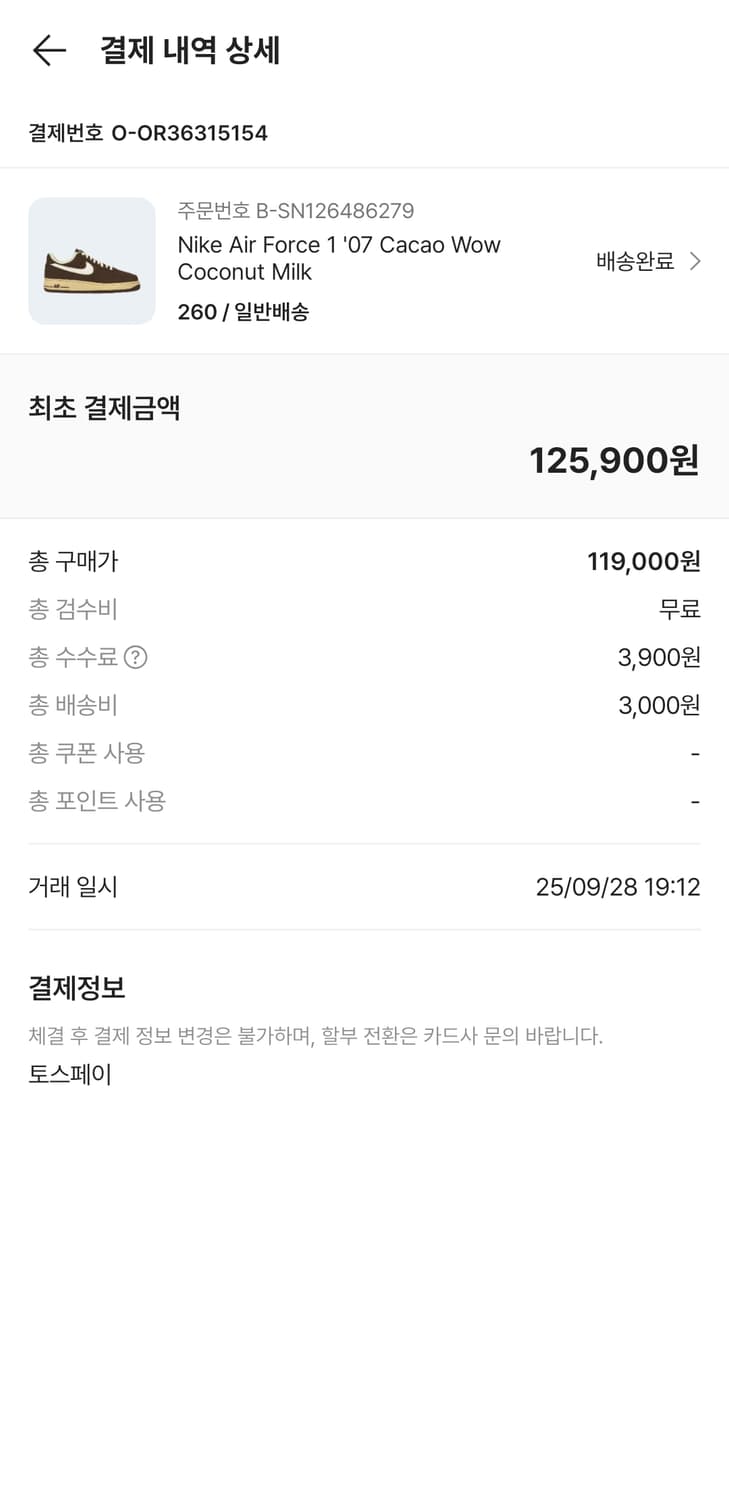The height and width of the screenshot is (1500, 729).
Task: Select the 토스페이 payment method label
Action: pyautogui.click(x=69, y=1074)
